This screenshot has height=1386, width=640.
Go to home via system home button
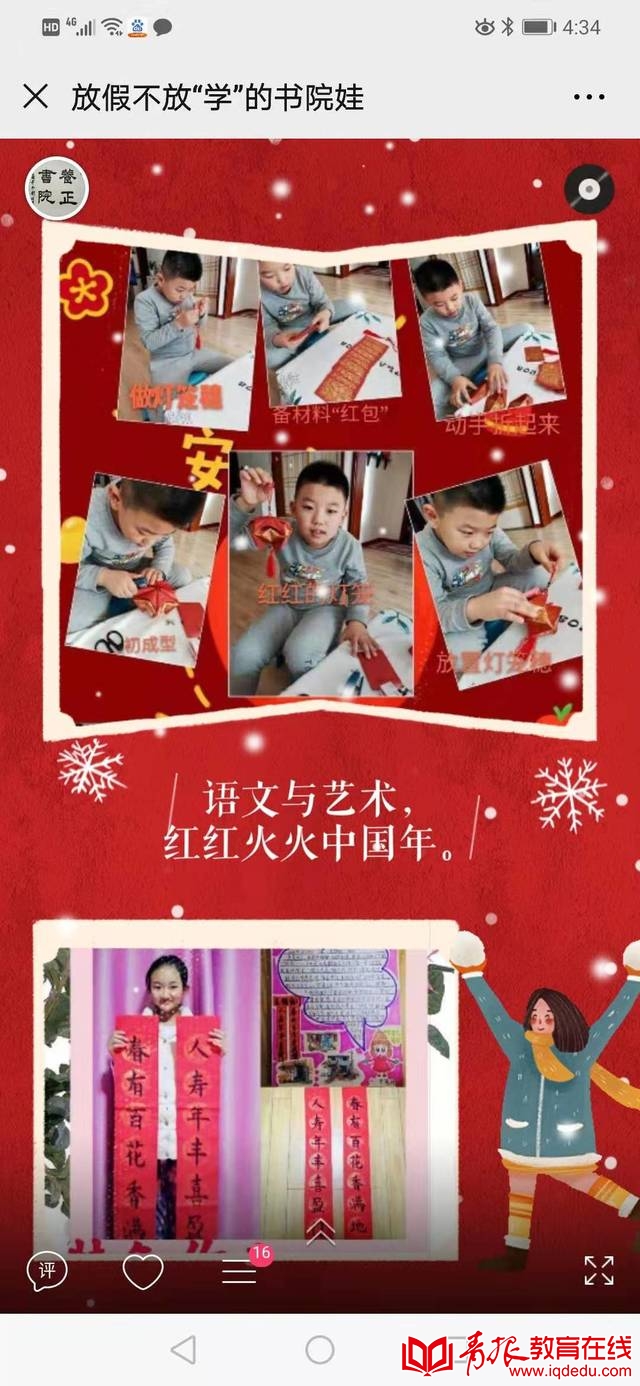(x=320, y=1350)
